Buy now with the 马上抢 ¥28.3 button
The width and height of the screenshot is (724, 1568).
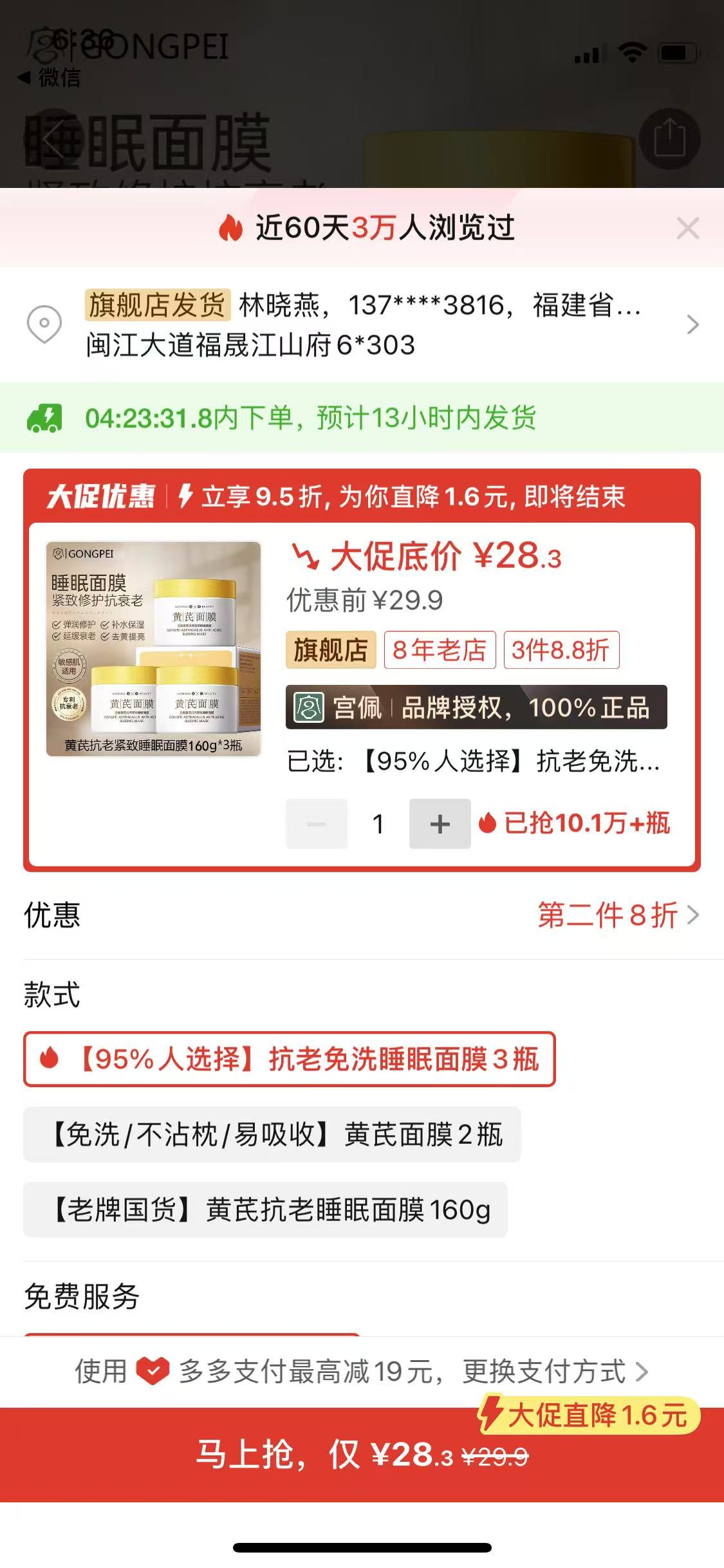coord(362,1455)
